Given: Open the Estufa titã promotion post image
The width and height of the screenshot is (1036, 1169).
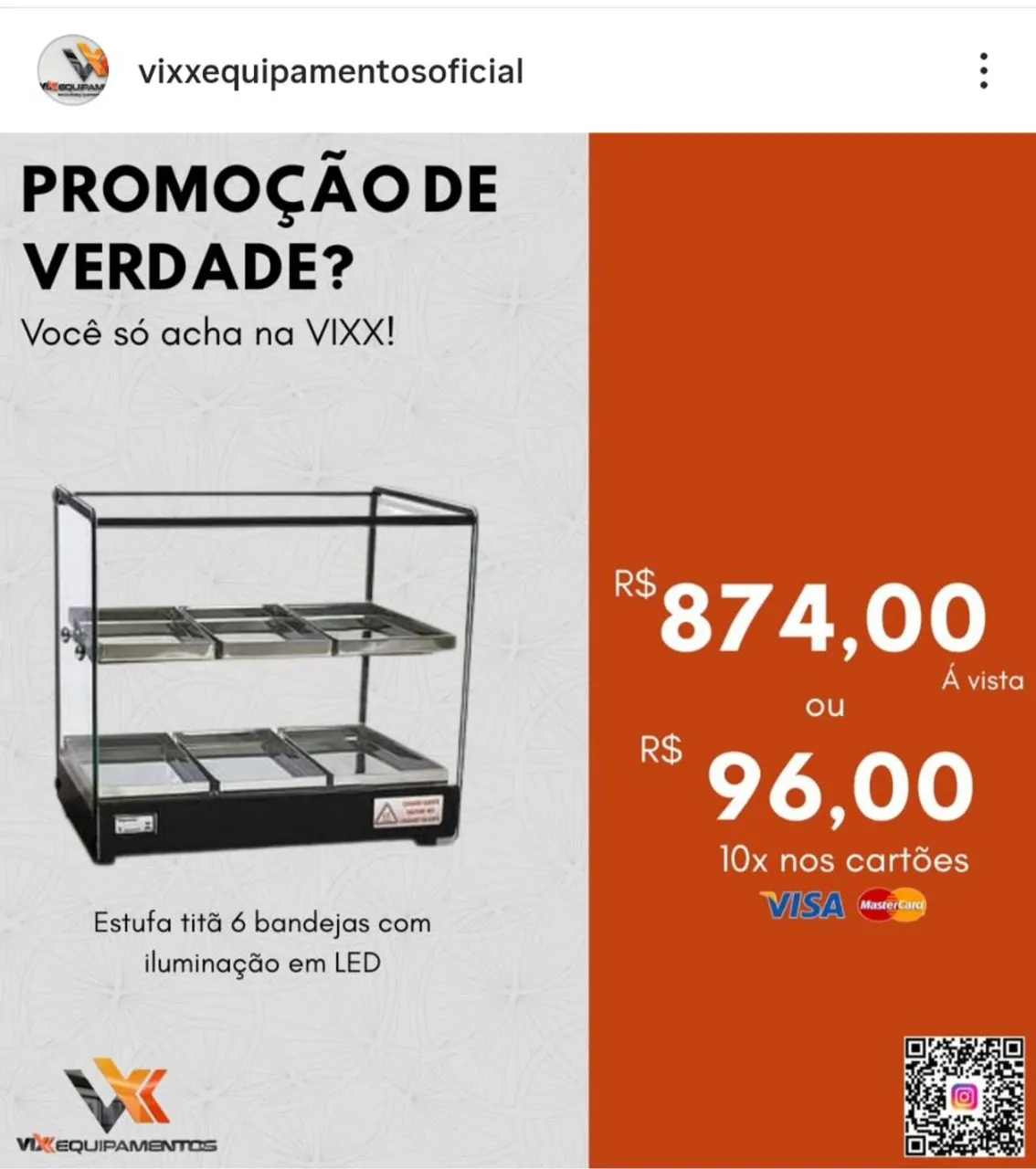Looking at the screenshot, I should 517,648.
